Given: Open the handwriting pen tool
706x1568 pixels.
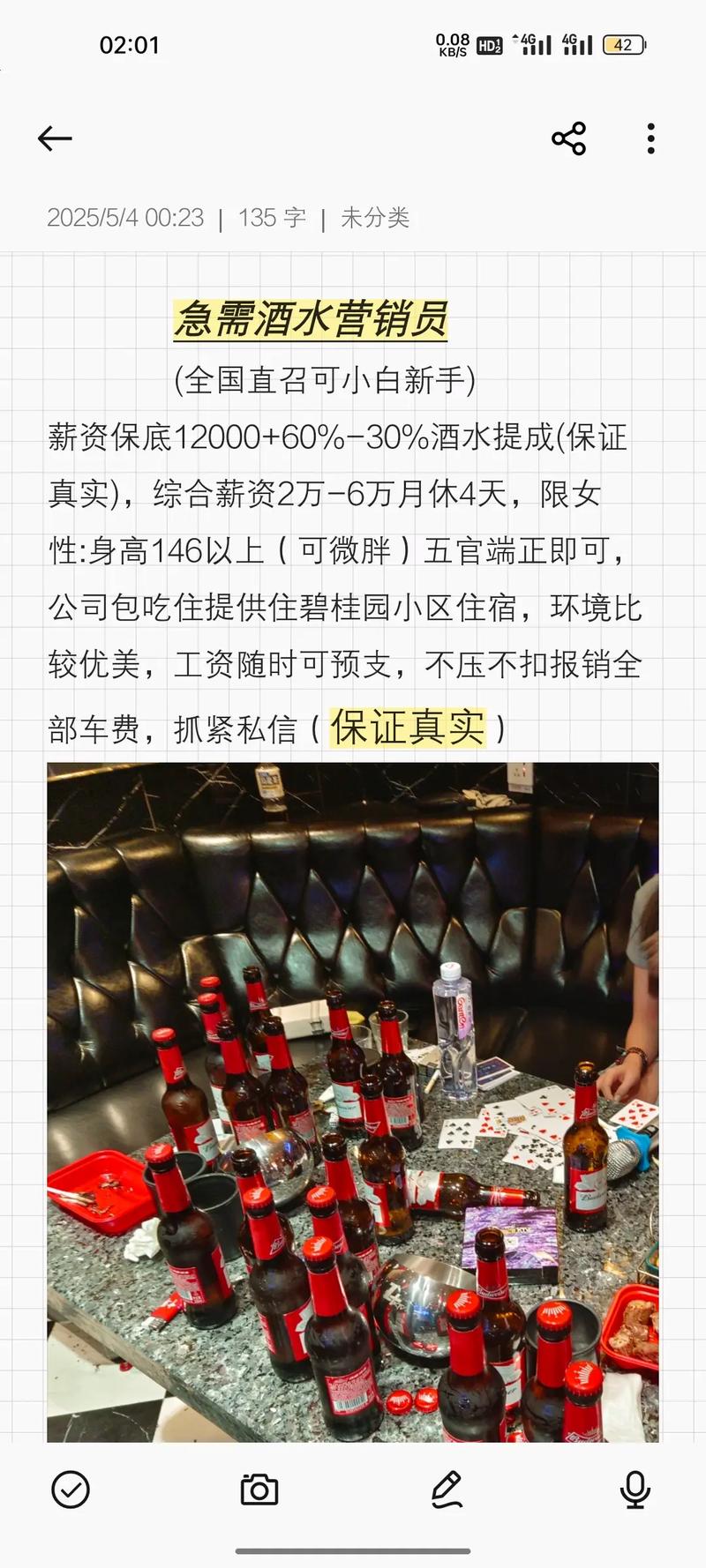Looking at the screenshot, I should click(447, 1490).
